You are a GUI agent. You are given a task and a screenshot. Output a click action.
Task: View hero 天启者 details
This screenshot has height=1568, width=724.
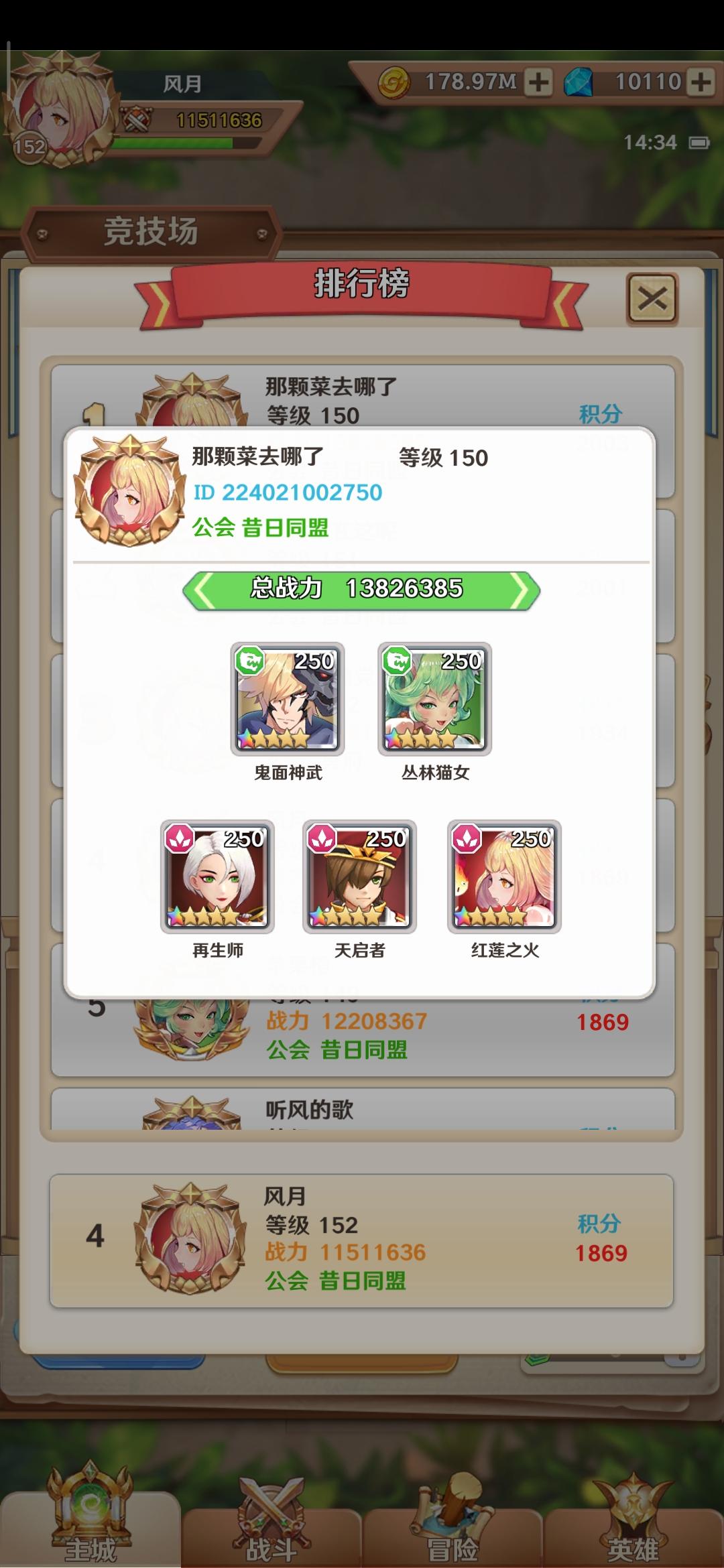point(359,876)
